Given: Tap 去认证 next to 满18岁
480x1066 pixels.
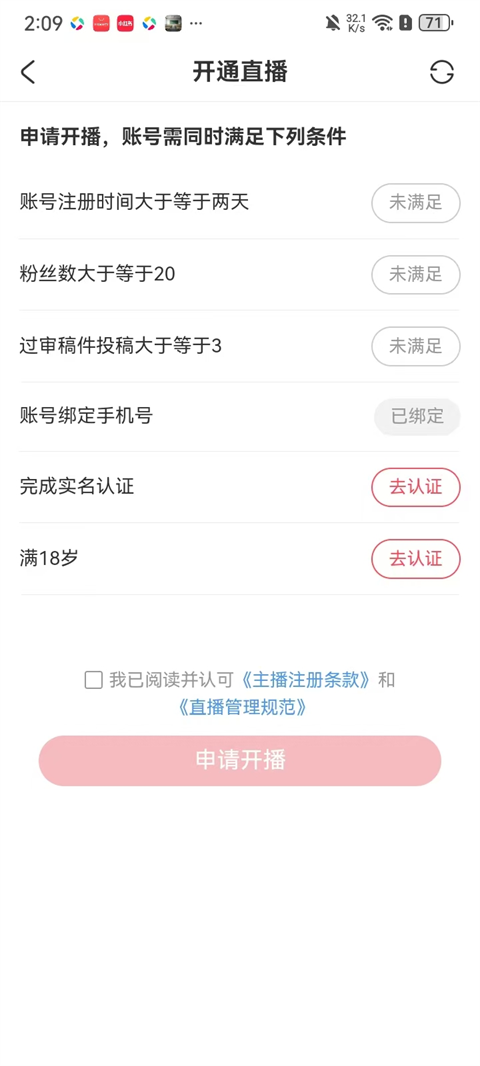Looking at the screenshot, I should point(415,559).
